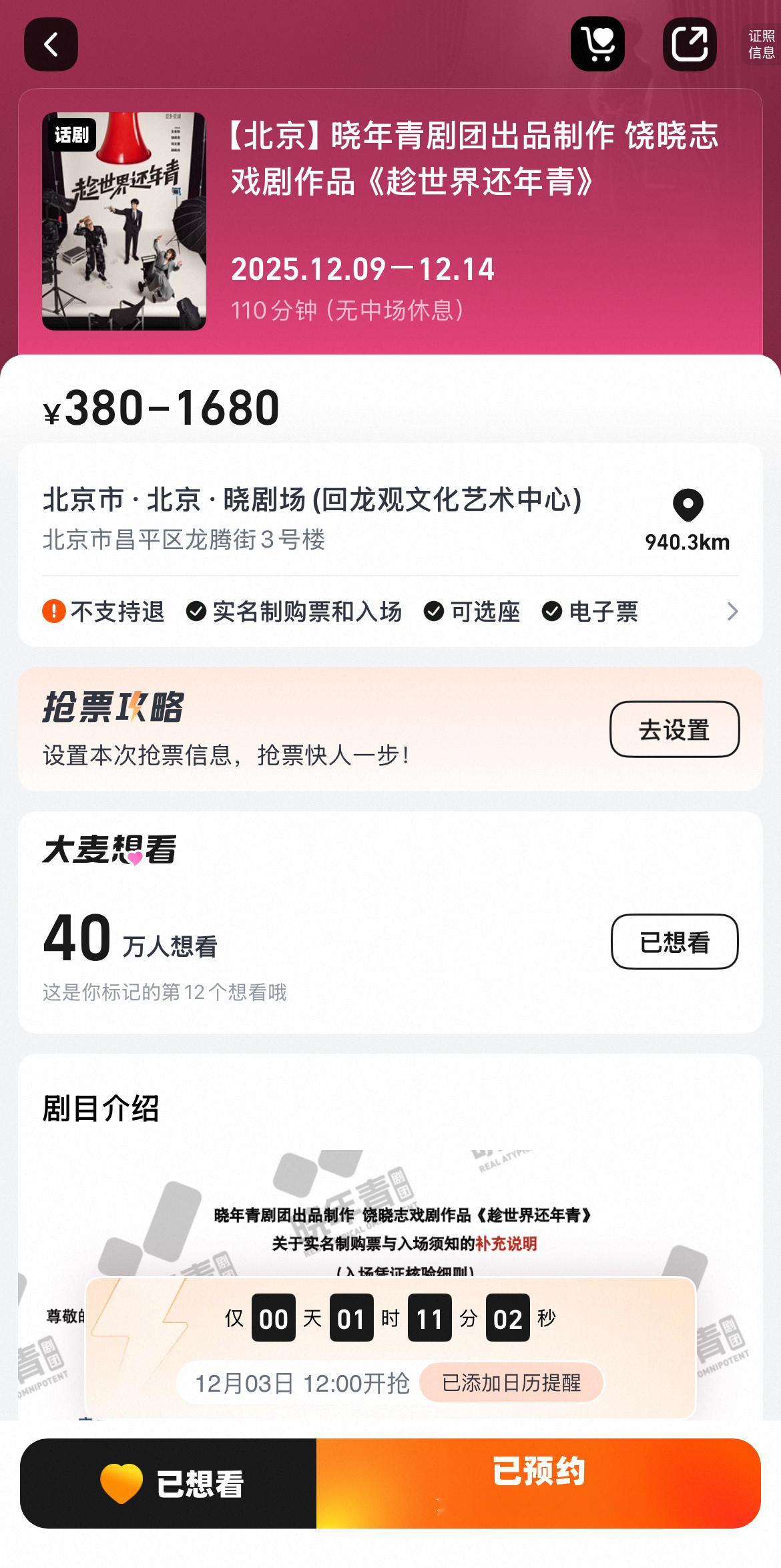The image size is (781, 1568).
Task: Tap 去设置 to configure ticket grabbing
Action: (x=675, y=730)
